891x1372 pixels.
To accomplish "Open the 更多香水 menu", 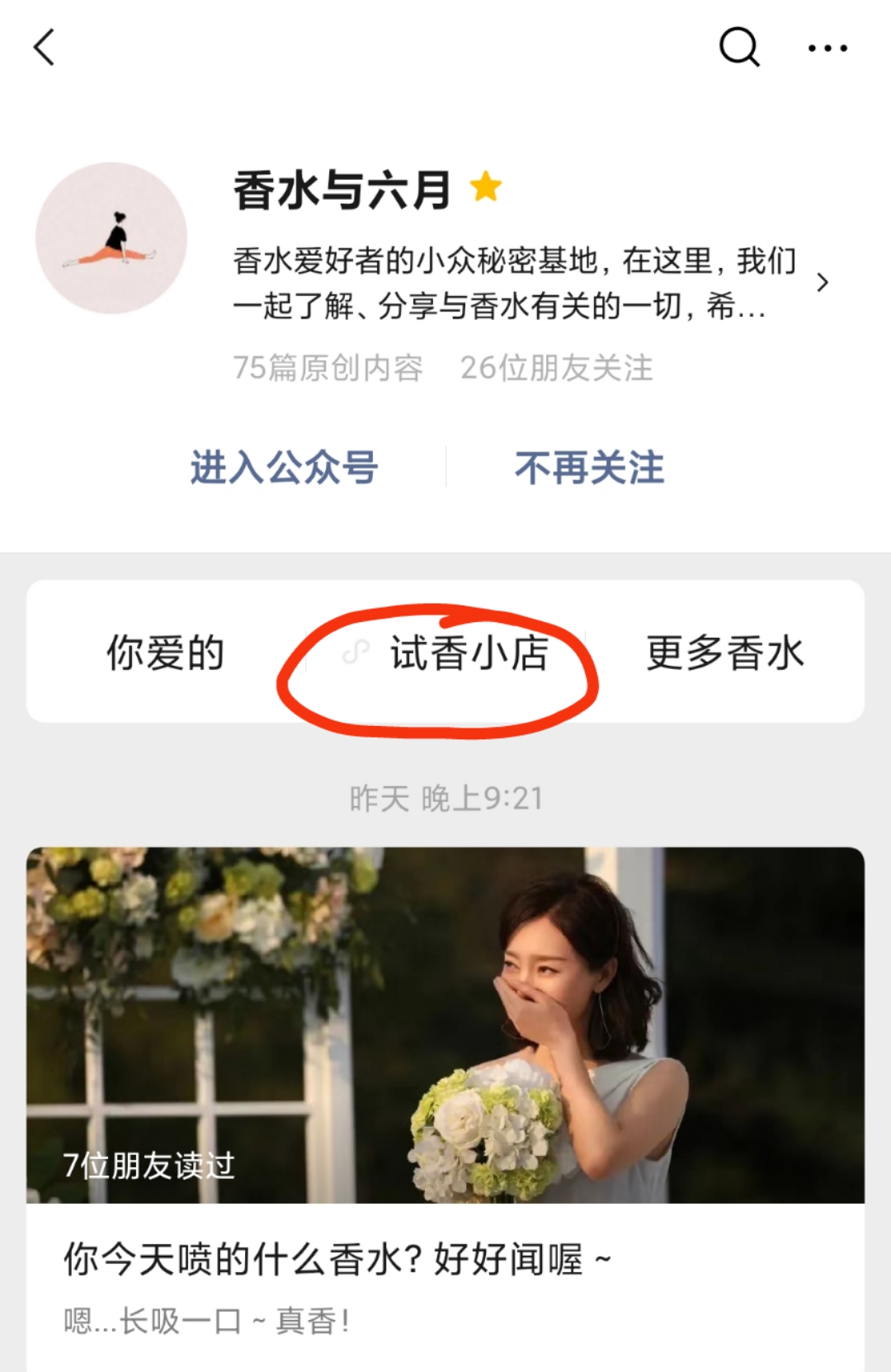I will (x=724, y=653).
